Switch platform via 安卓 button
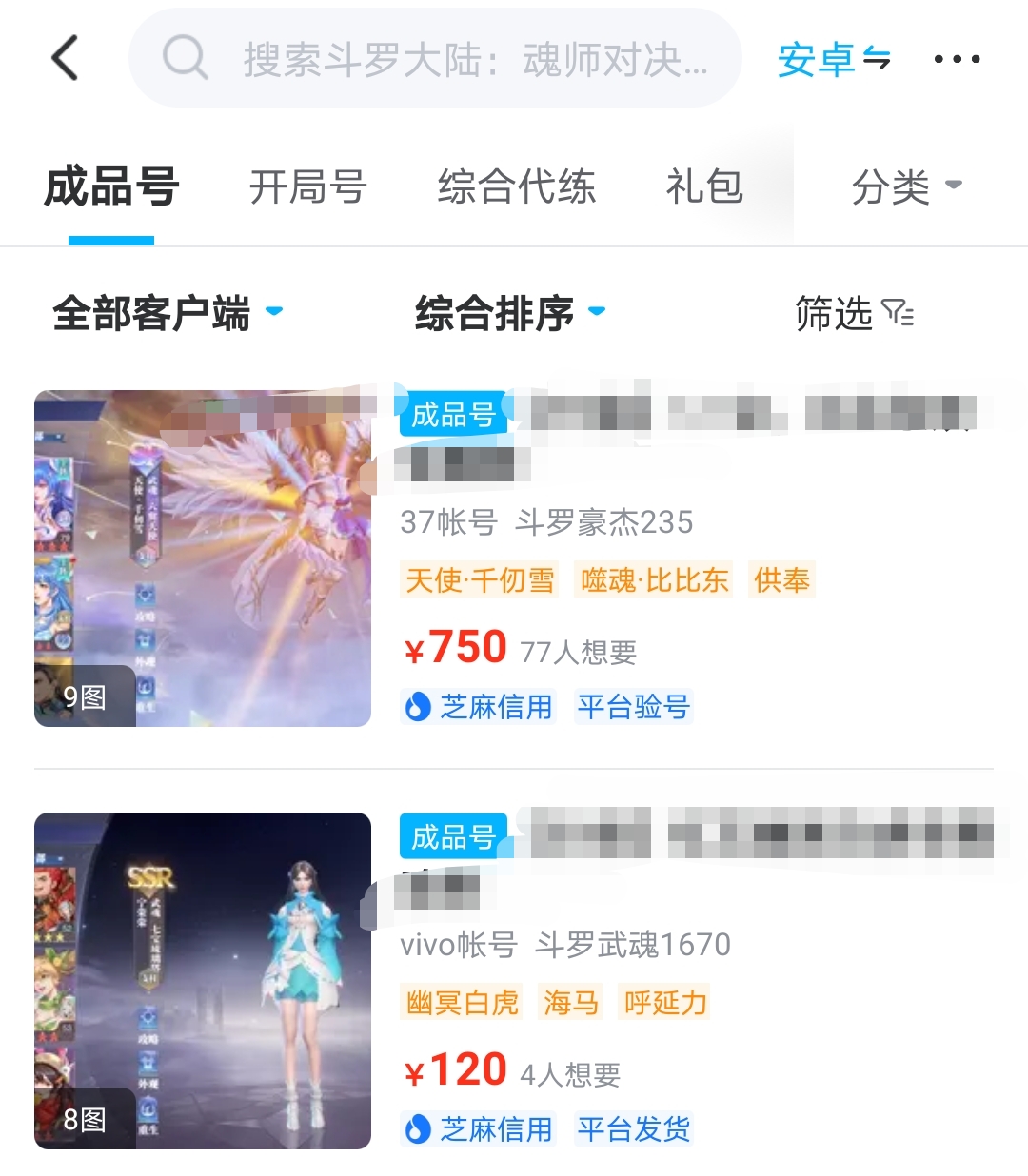Image resolution: width=1028 pixels, height=1176 pixels. 834,60
